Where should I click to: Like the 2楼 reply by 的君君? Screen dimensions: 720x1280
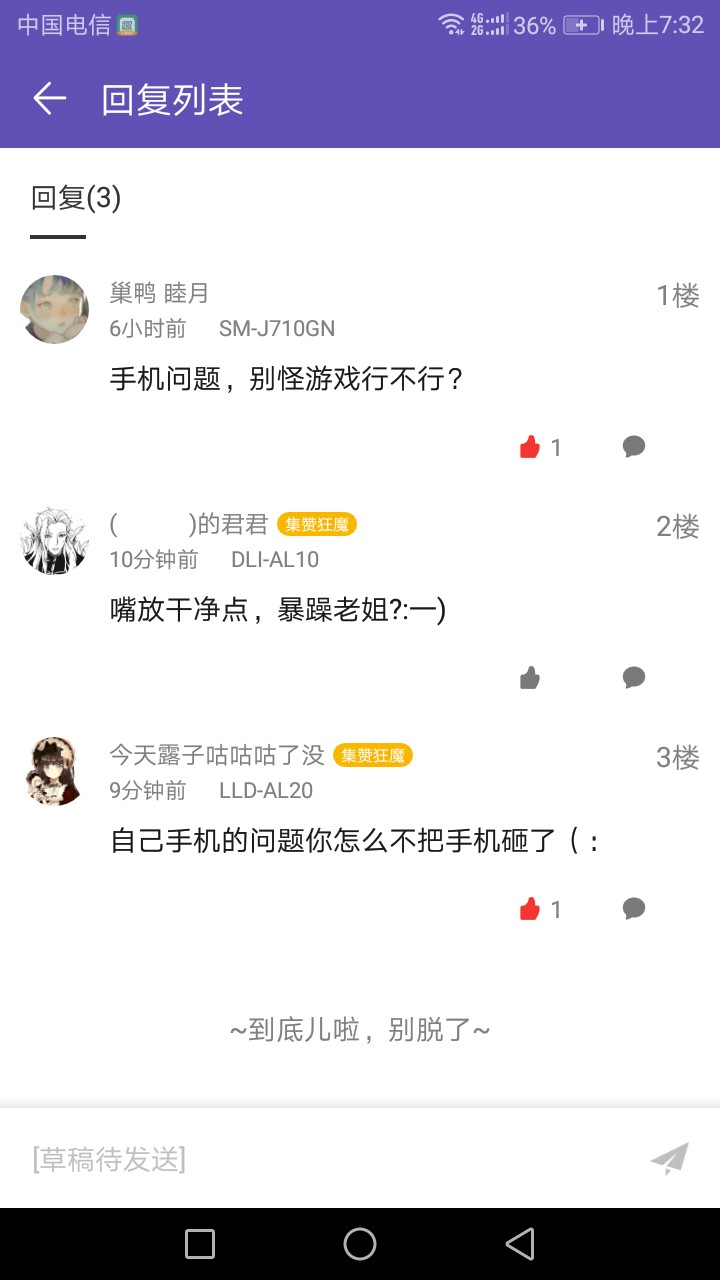tap(530, 678)
